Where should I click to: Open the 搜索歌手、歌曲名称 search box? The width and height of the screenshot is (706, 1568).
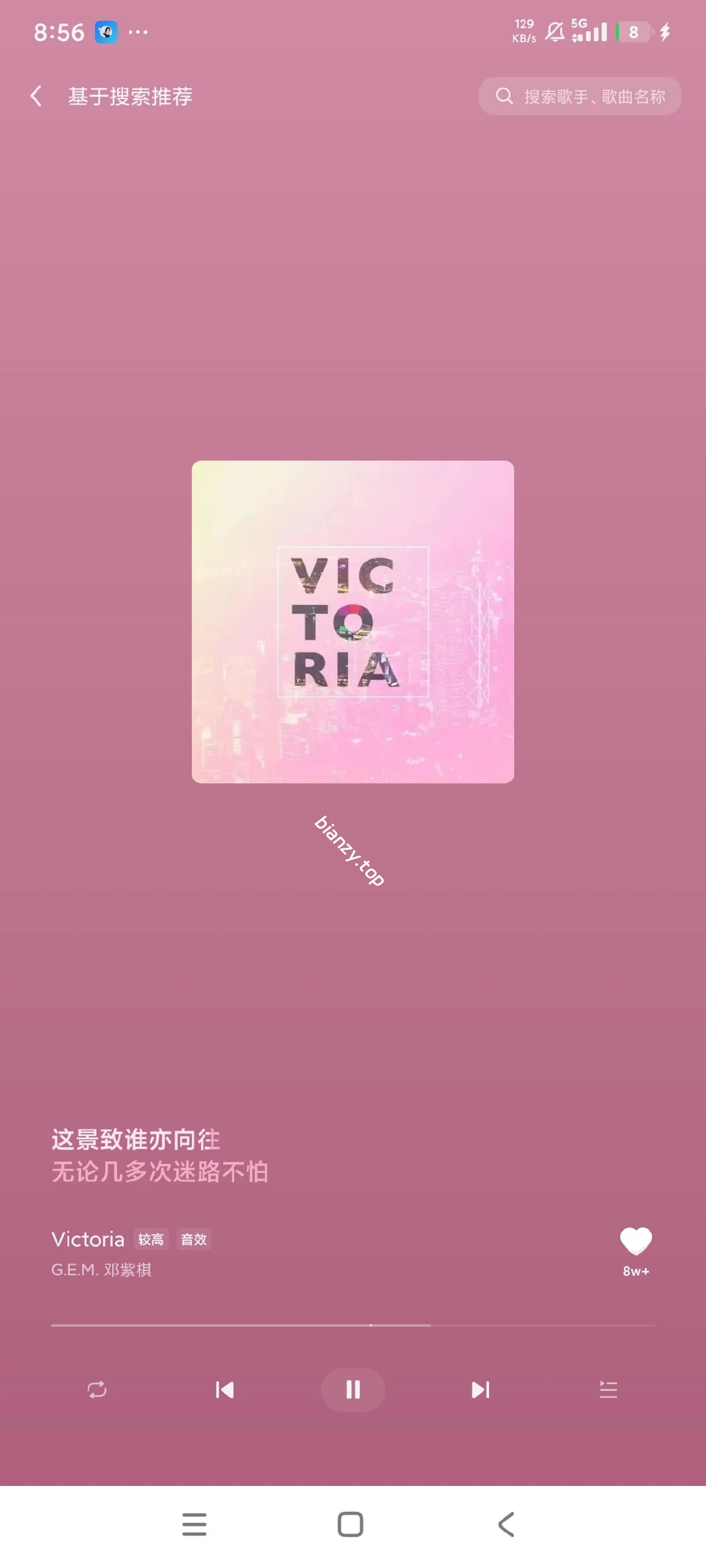579,96
